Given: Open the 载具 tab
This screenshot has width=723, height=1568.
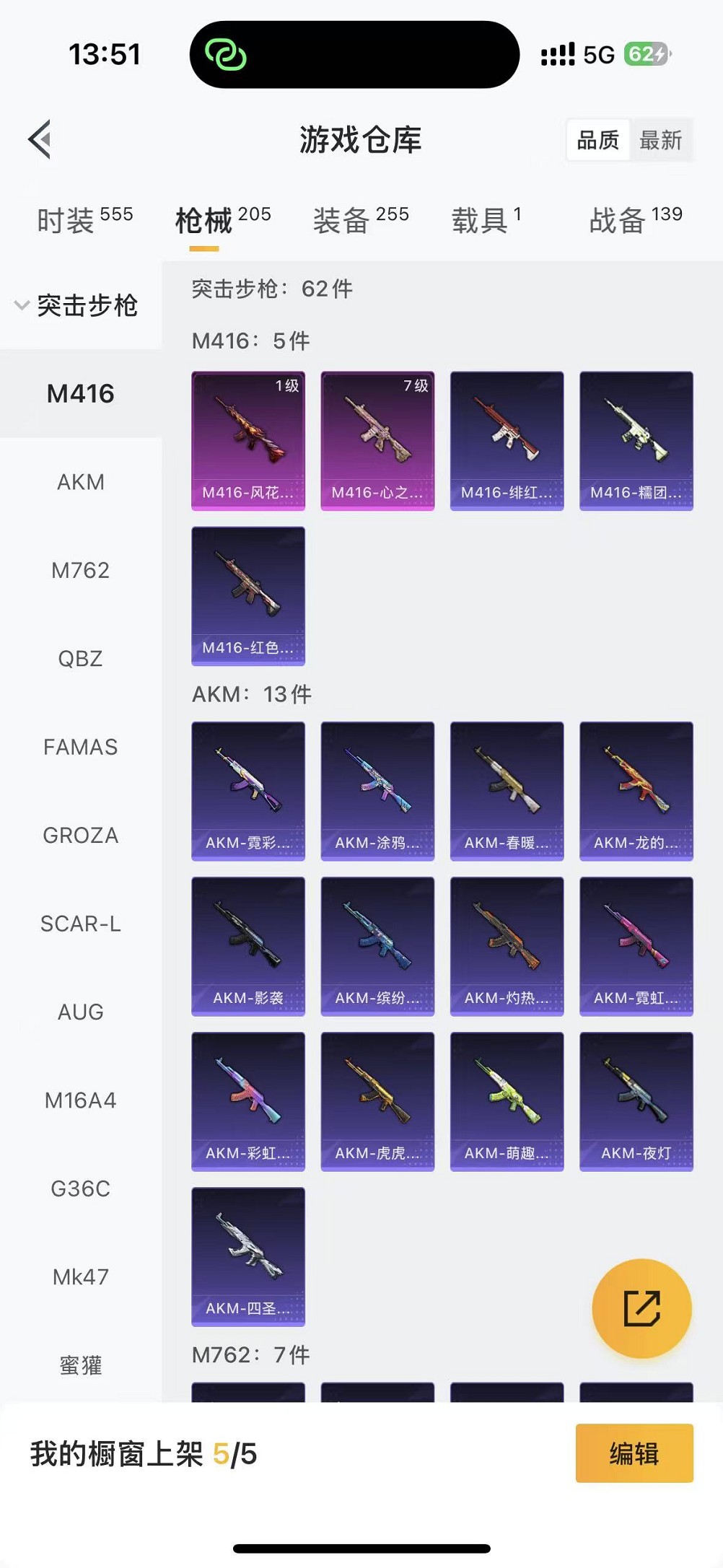Looking at the screenshot, I should (486, 219).
